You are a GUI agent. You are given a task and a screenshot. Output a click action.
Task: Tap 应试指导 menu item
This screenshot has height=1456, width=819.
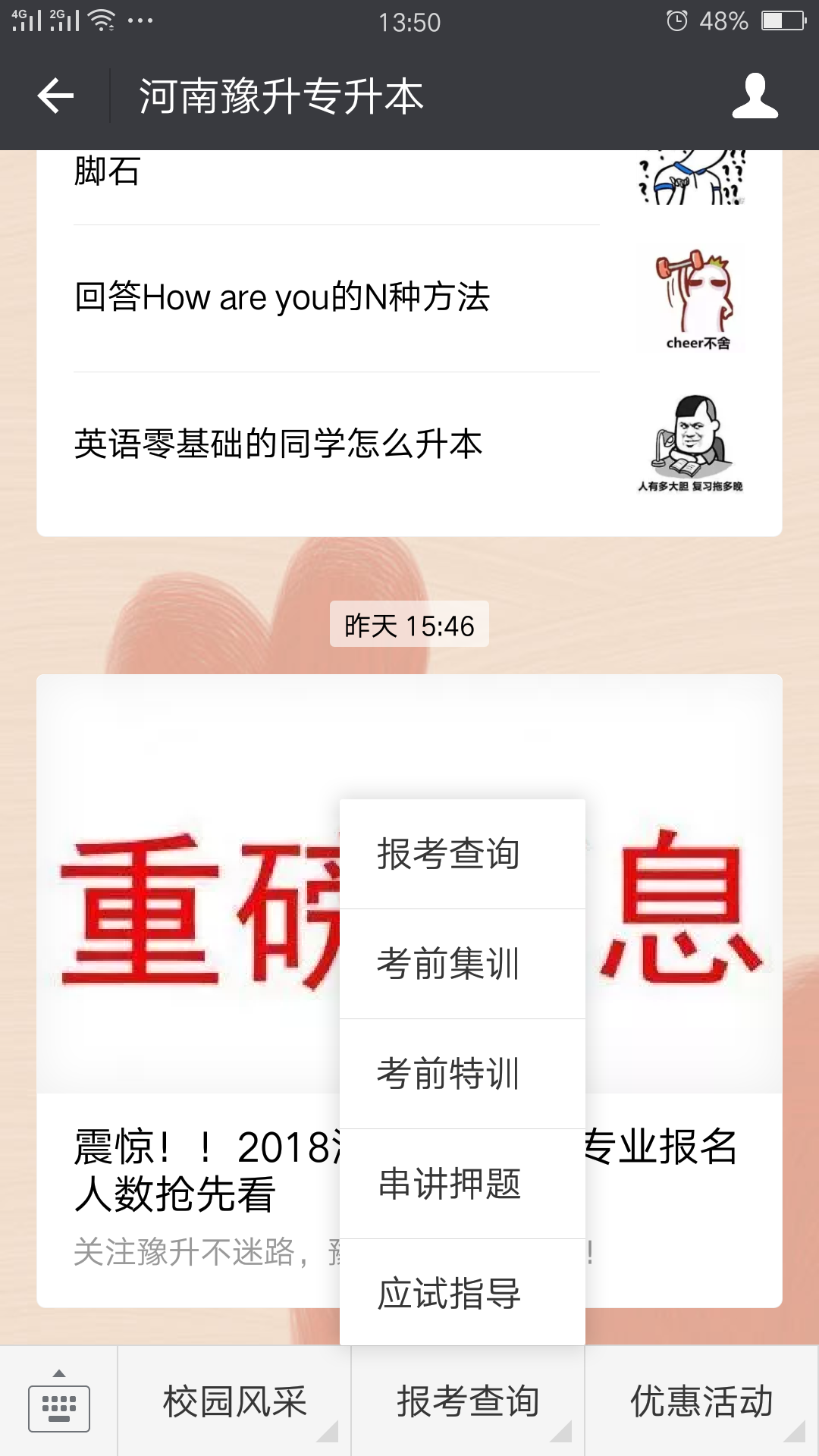pos(463,1293)
